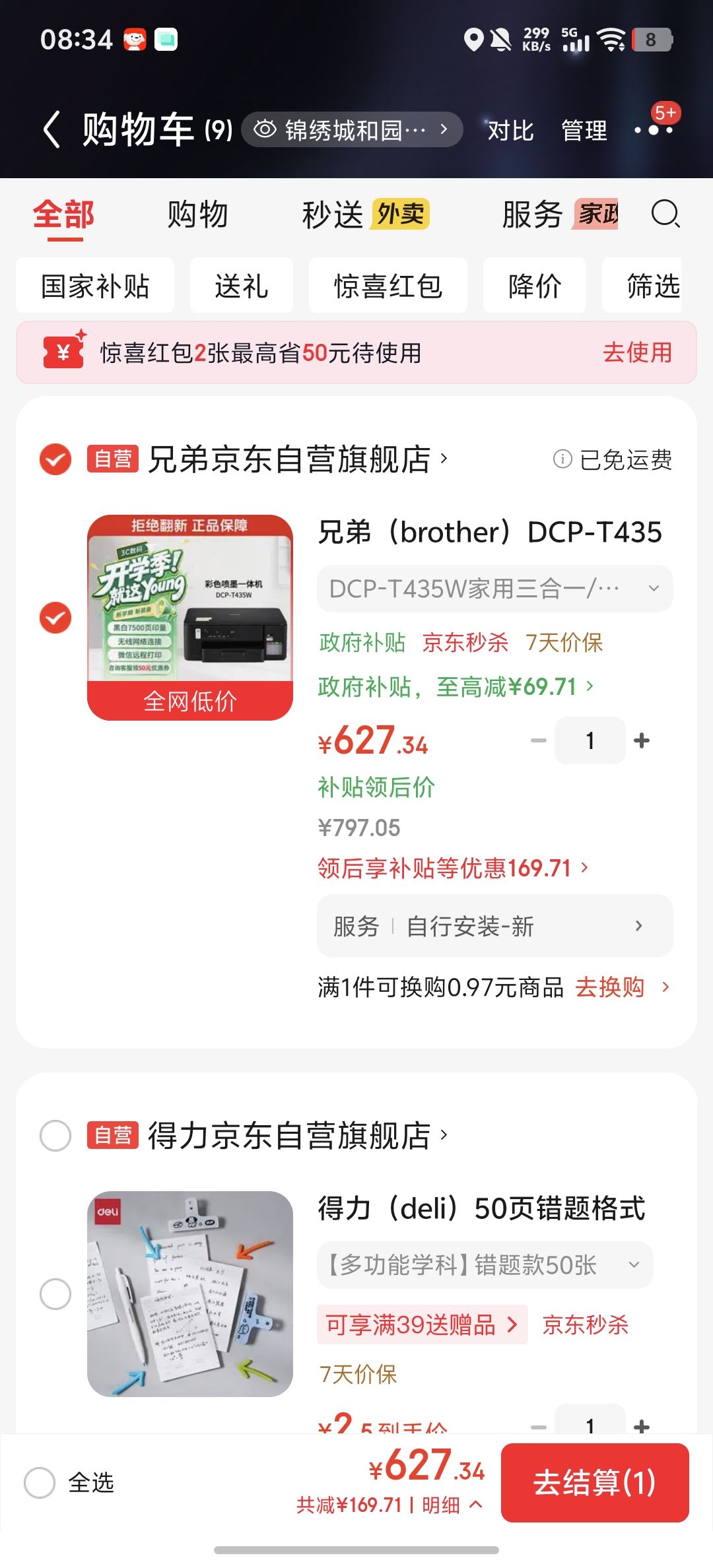Image resolution: width=713 pixels, height=1568 pixels.
Task: Tap 去使用 on red packet banner
Action: [637, 352]
